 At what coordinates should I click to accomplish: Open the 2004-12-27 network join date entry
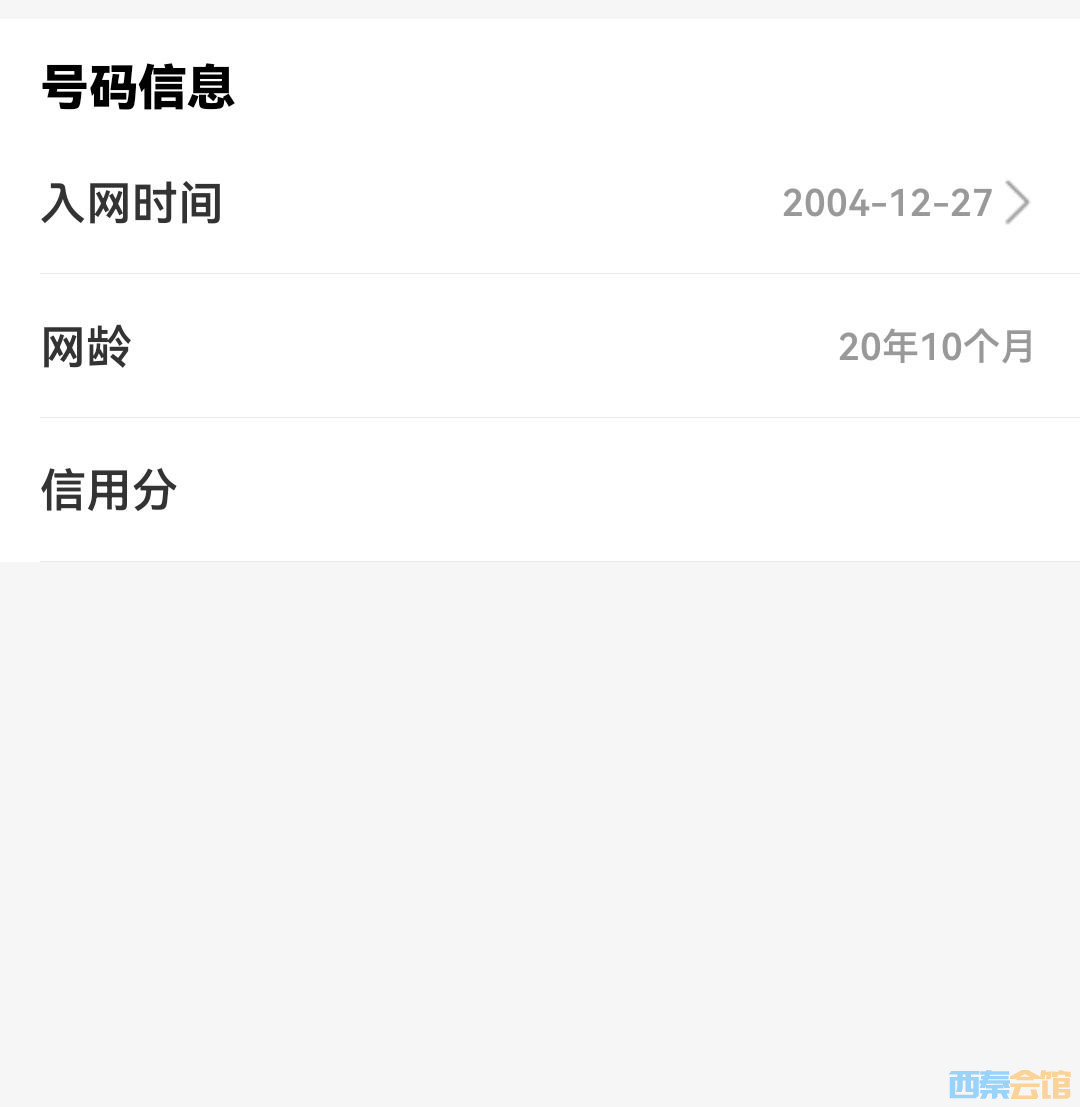[886, 203]
